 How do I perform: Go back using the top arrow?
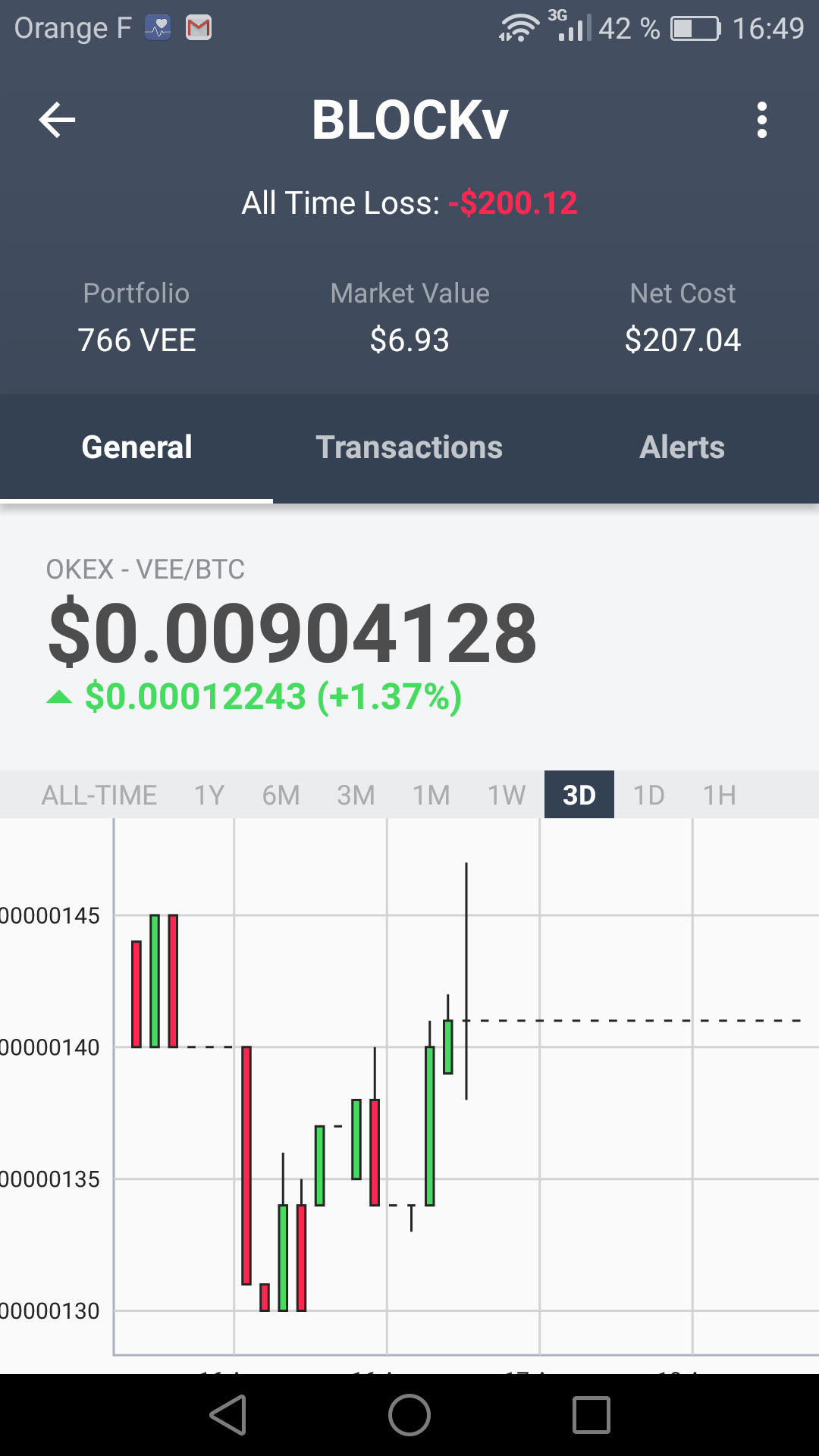[57, 120]
